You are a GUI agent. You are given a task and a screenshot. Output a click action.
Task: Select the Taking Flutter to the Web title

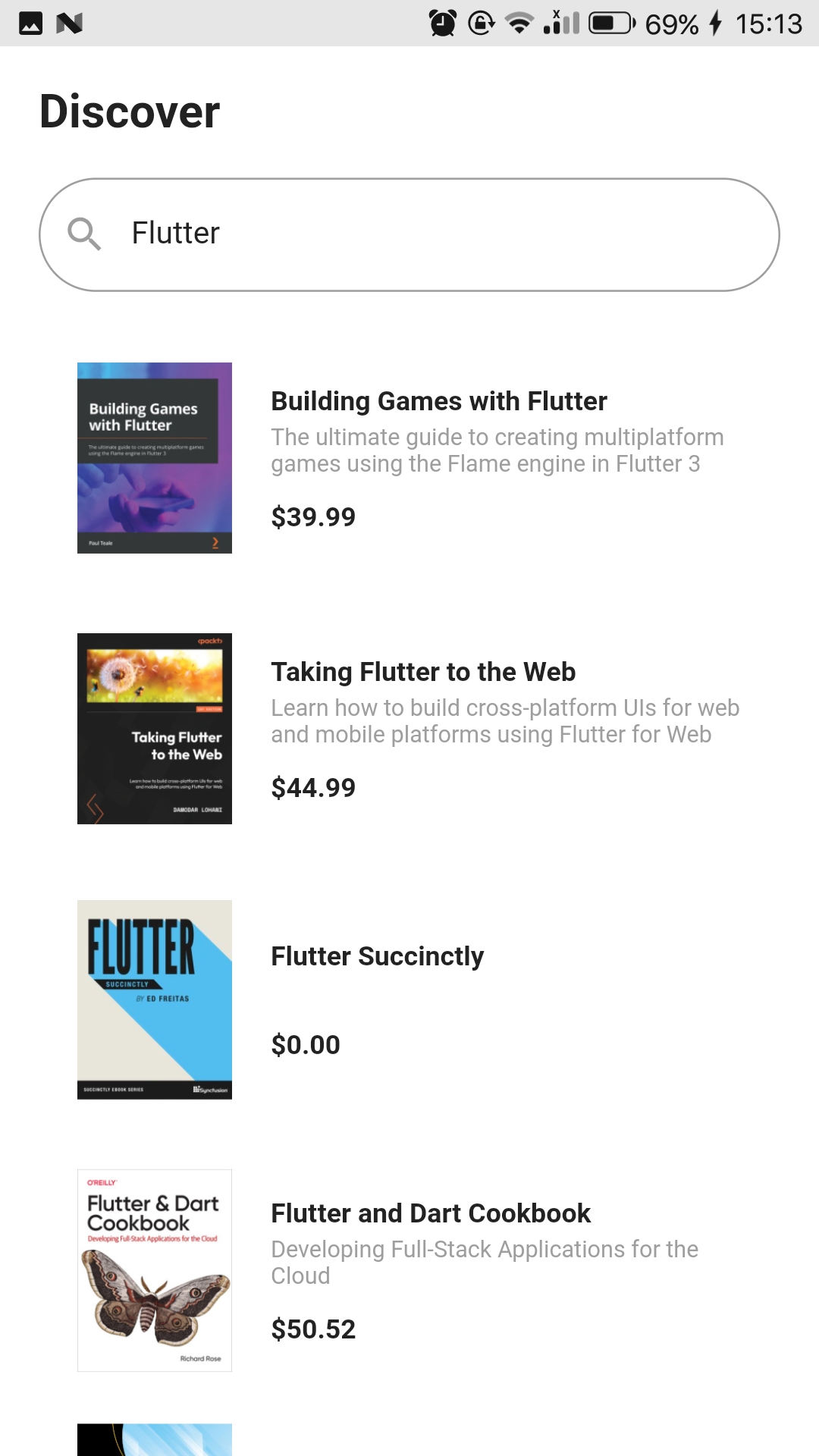click(423, 672)
